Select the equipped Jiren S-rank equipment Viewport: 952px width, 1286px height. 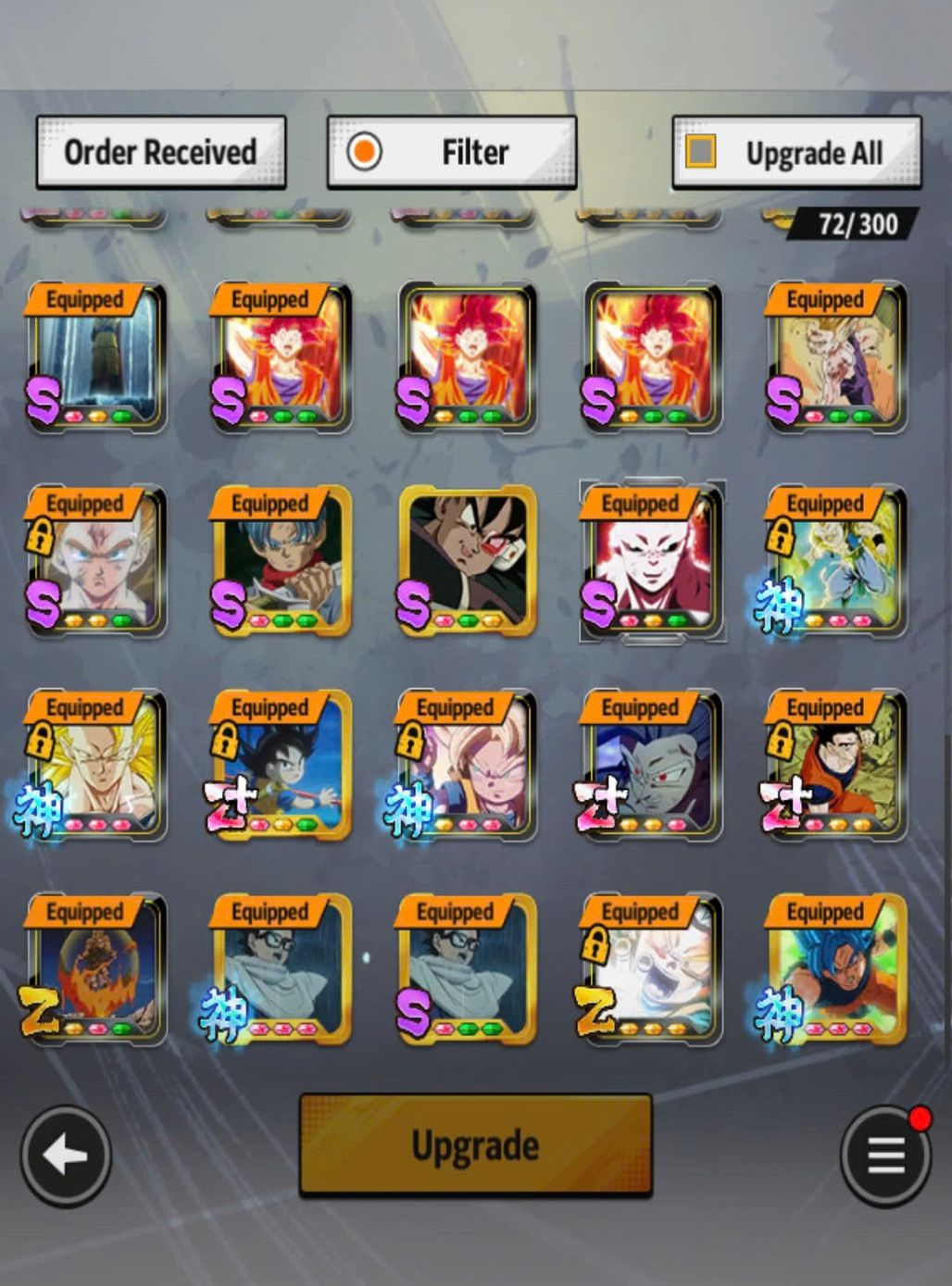pos(653,561)
